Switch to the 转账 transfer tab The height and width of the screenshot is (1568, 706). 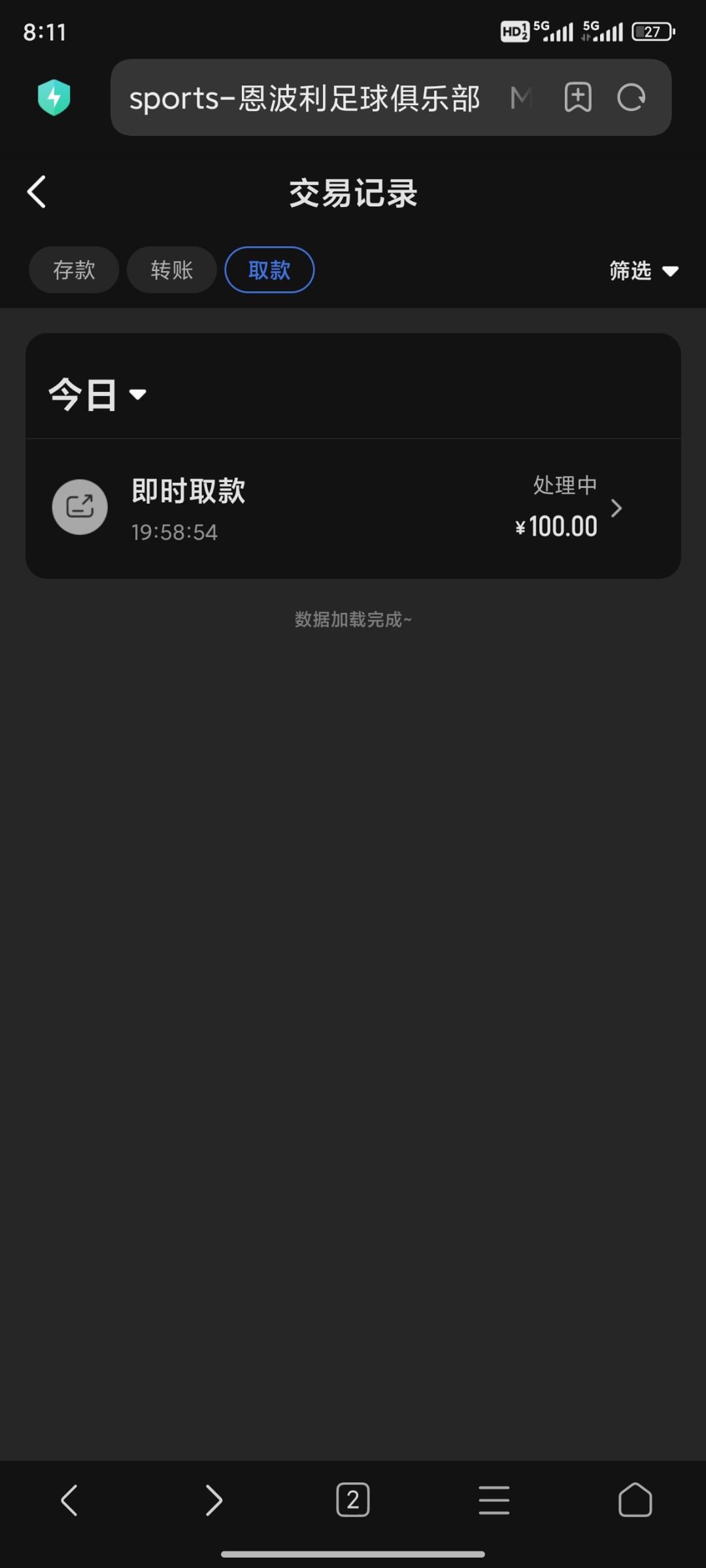(x=171, y=269)
